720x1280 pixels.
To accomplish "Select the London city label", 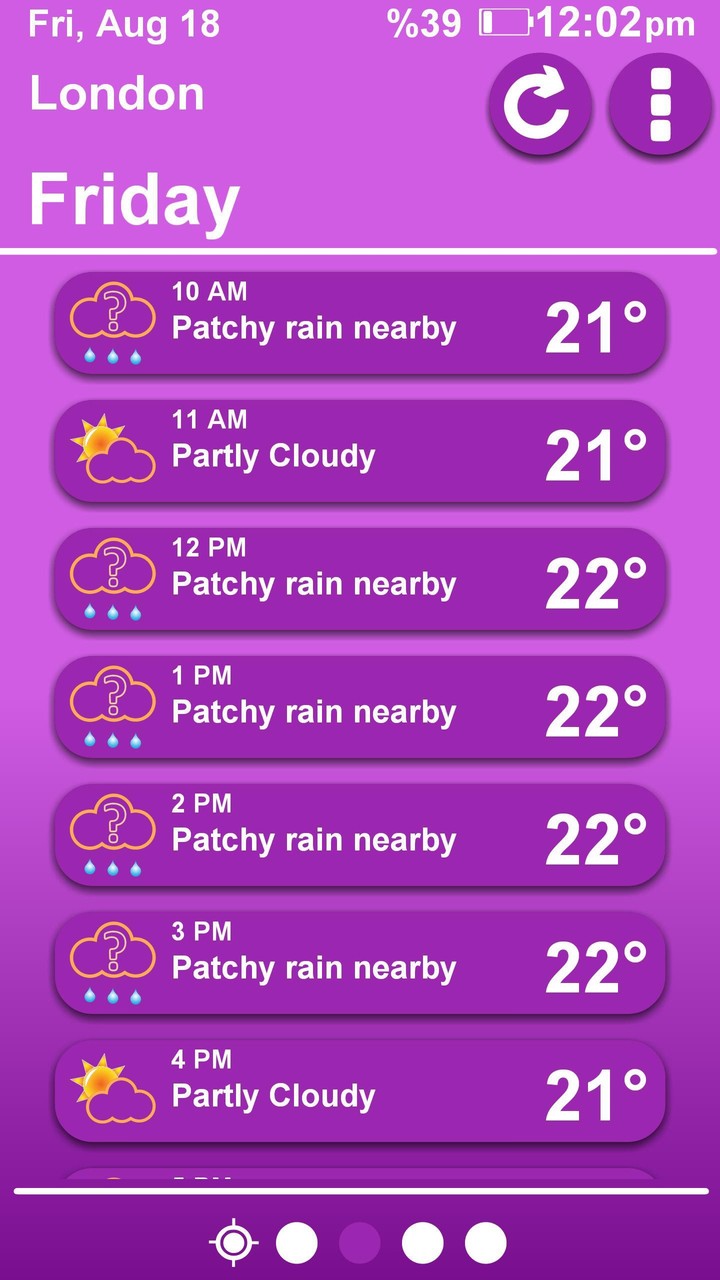I will coord(117,94).
